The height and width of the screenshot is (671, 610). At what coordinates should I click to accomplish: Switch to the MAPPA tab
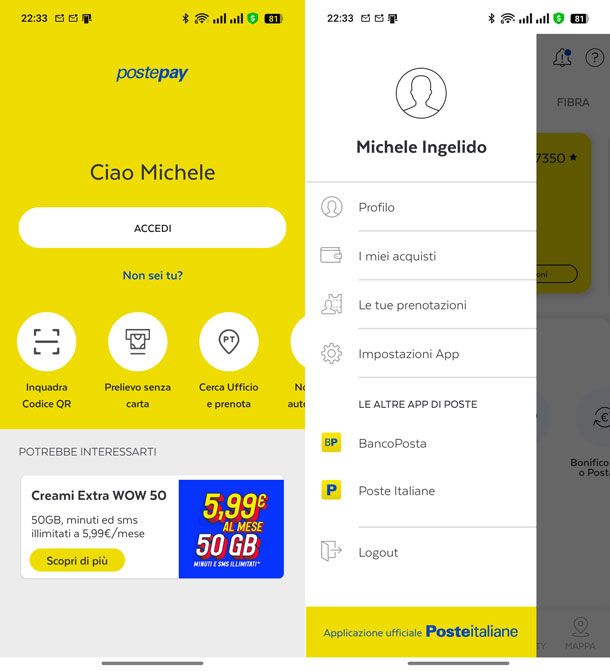[580, 633]
